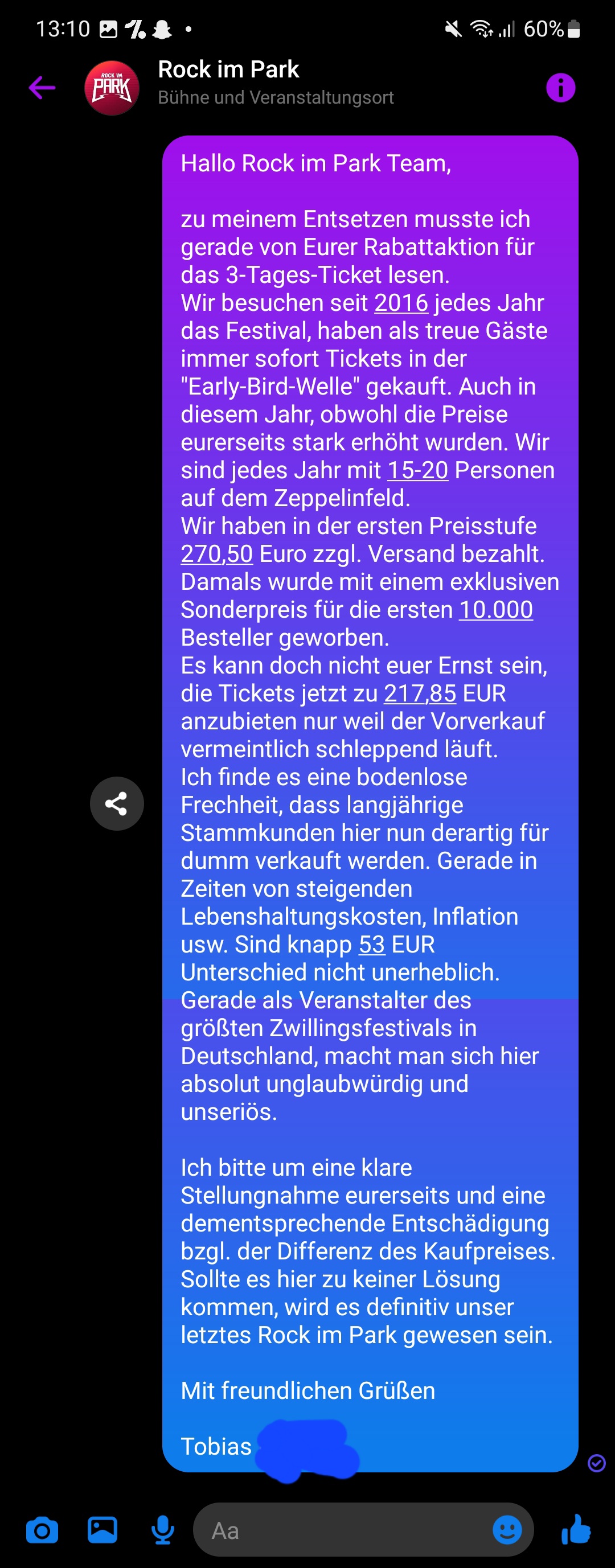This screenshot has width=615, height=1568.
Task: Tap the underlined 217,85 link
Action: [420, 693]
